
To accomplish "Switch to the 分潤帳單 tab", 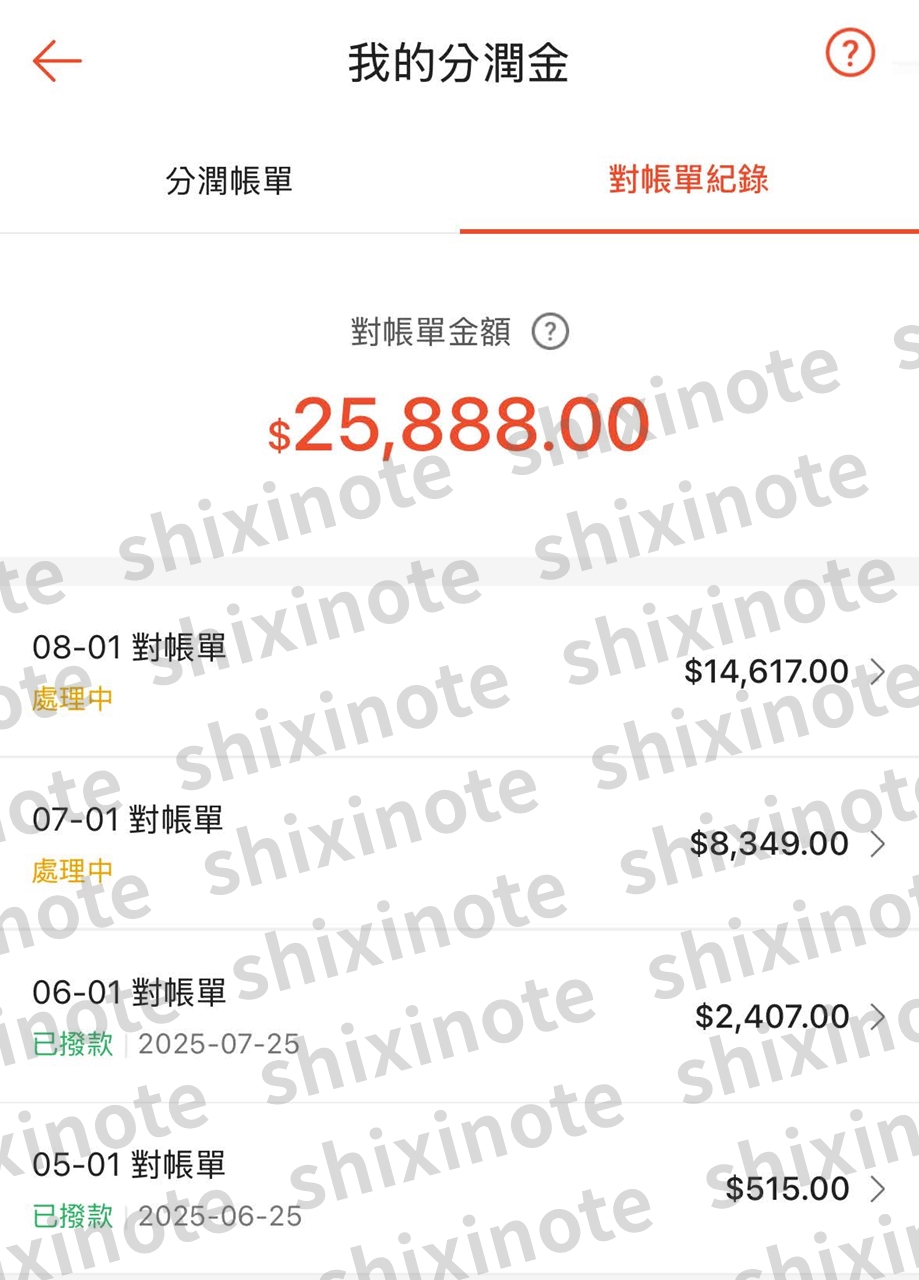I will pyautogui.click(x=229, y=182).
